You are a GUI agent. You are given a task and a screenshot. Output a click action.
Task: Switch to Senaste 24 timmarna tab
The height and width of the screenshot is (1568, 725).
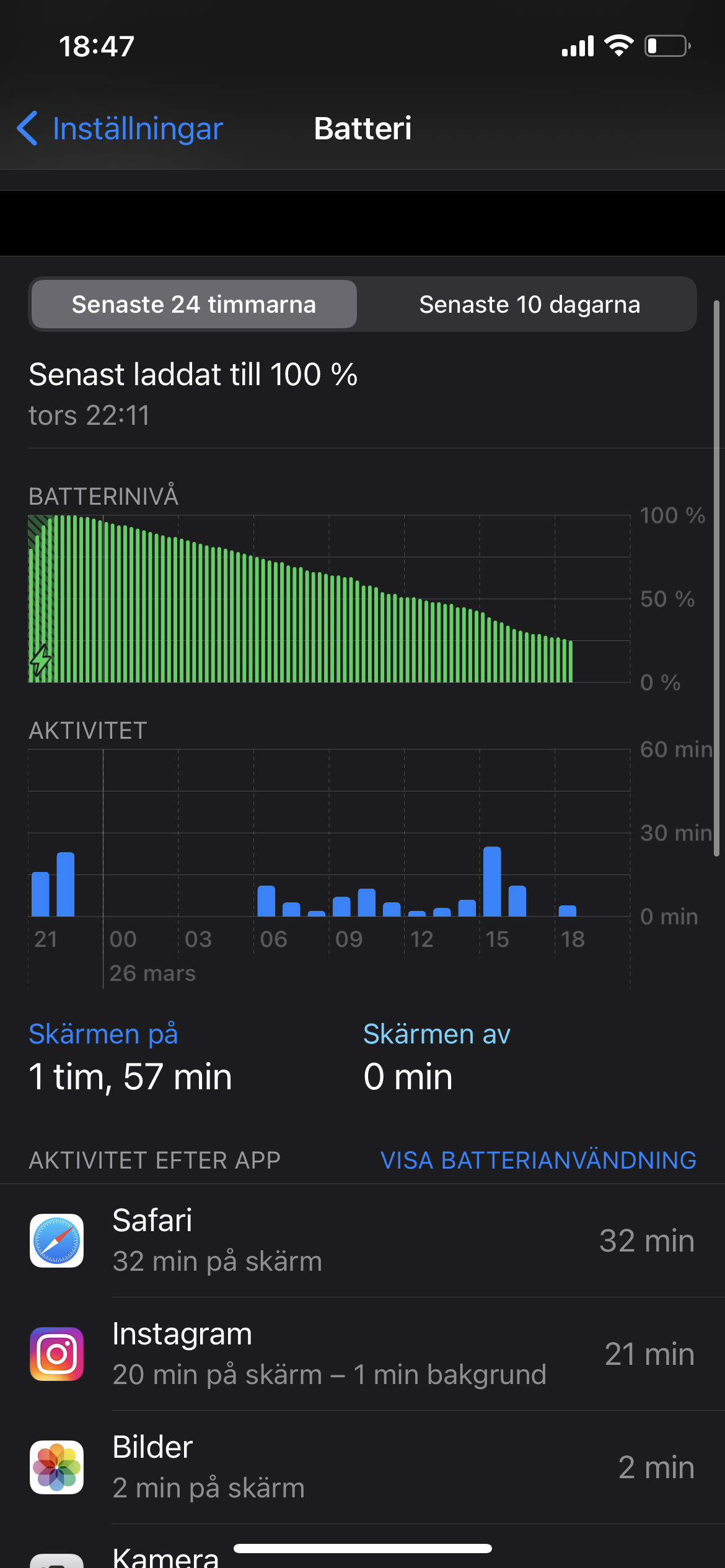tap(194, 305)
